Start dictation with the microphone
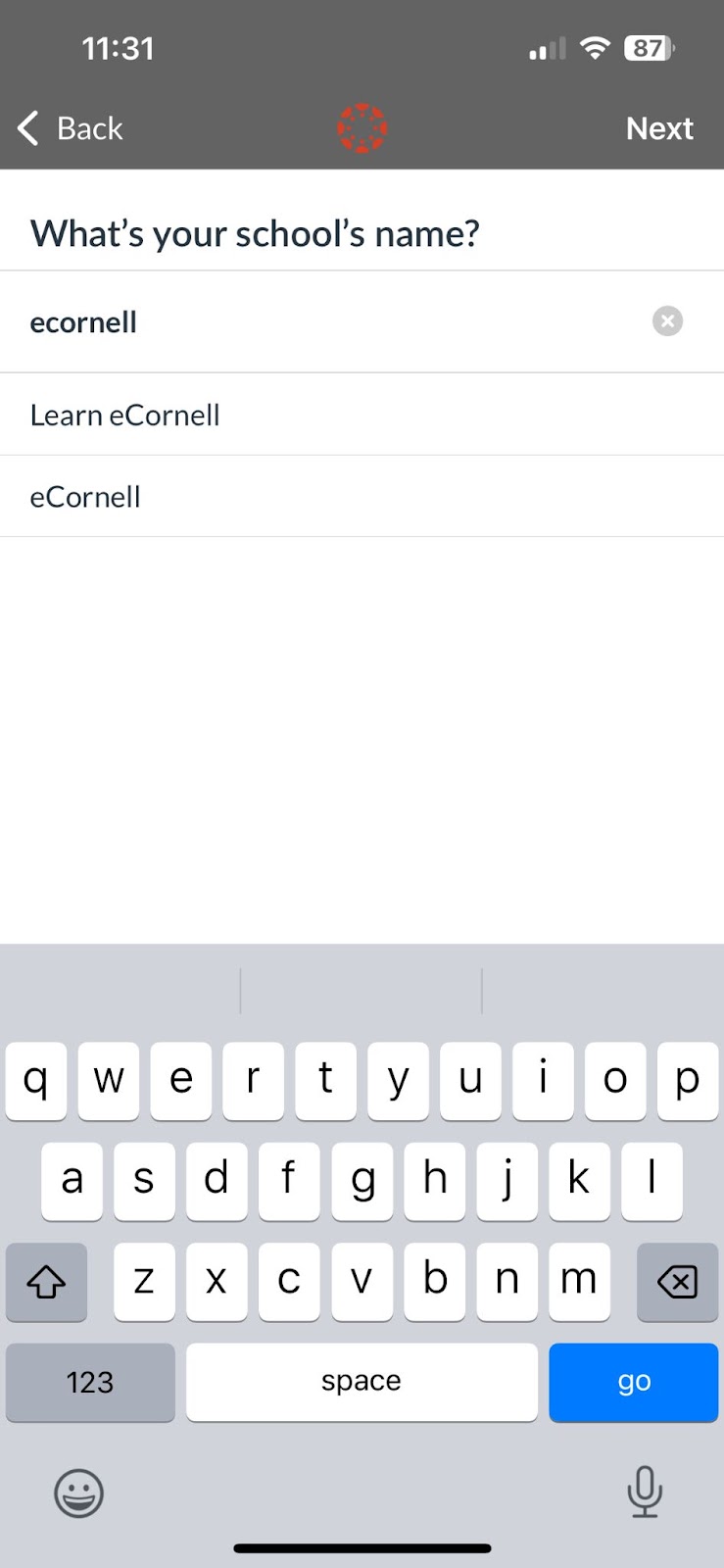The image size is (724, 1568). [x=645, y=1493]
